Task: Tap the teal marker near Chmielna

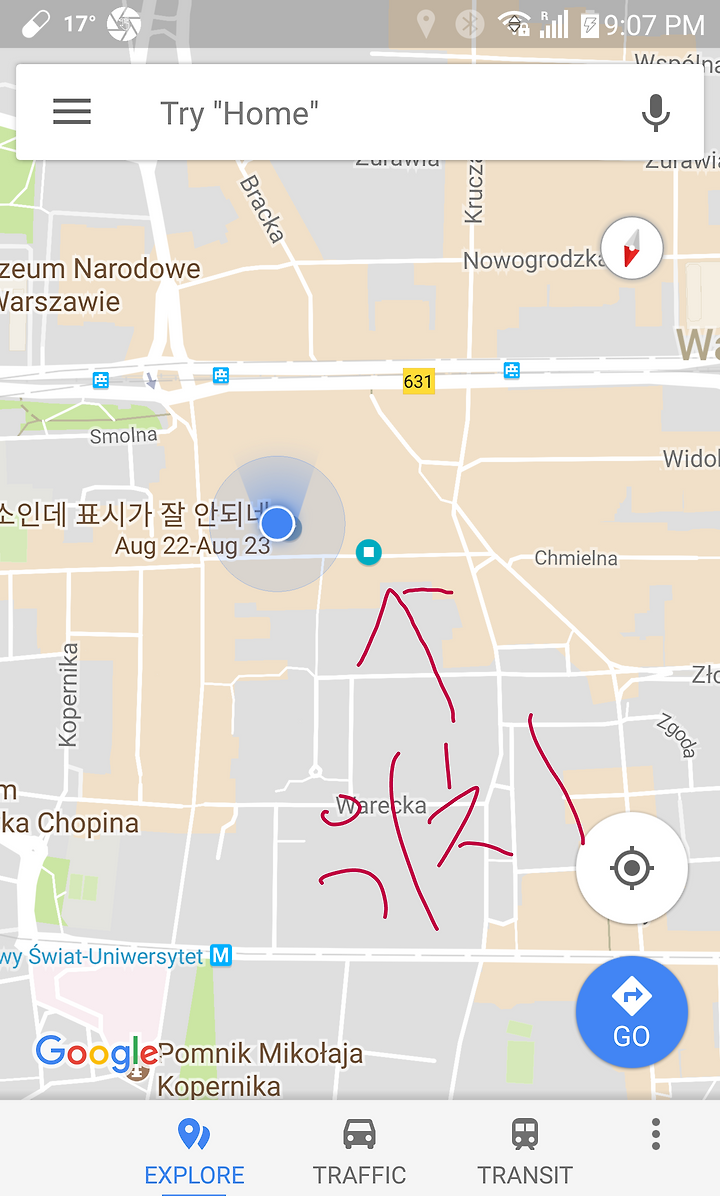Action: [x=369, y=551]
